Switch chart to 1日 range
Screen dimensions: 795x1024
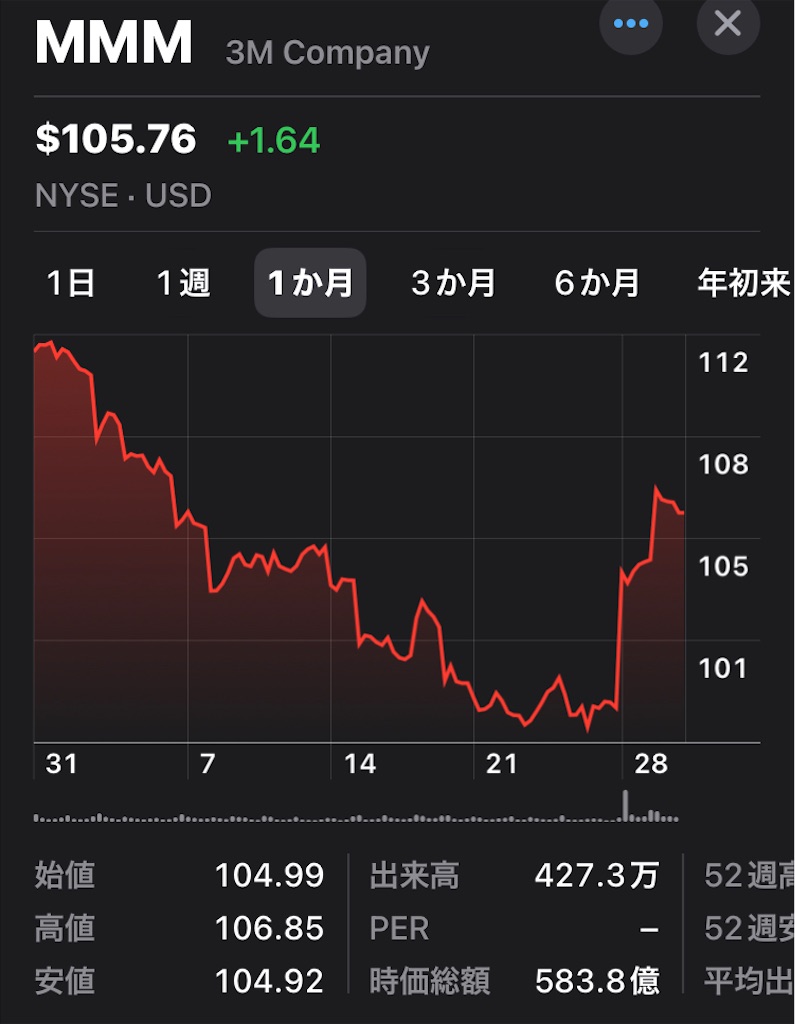pos(71,283)
